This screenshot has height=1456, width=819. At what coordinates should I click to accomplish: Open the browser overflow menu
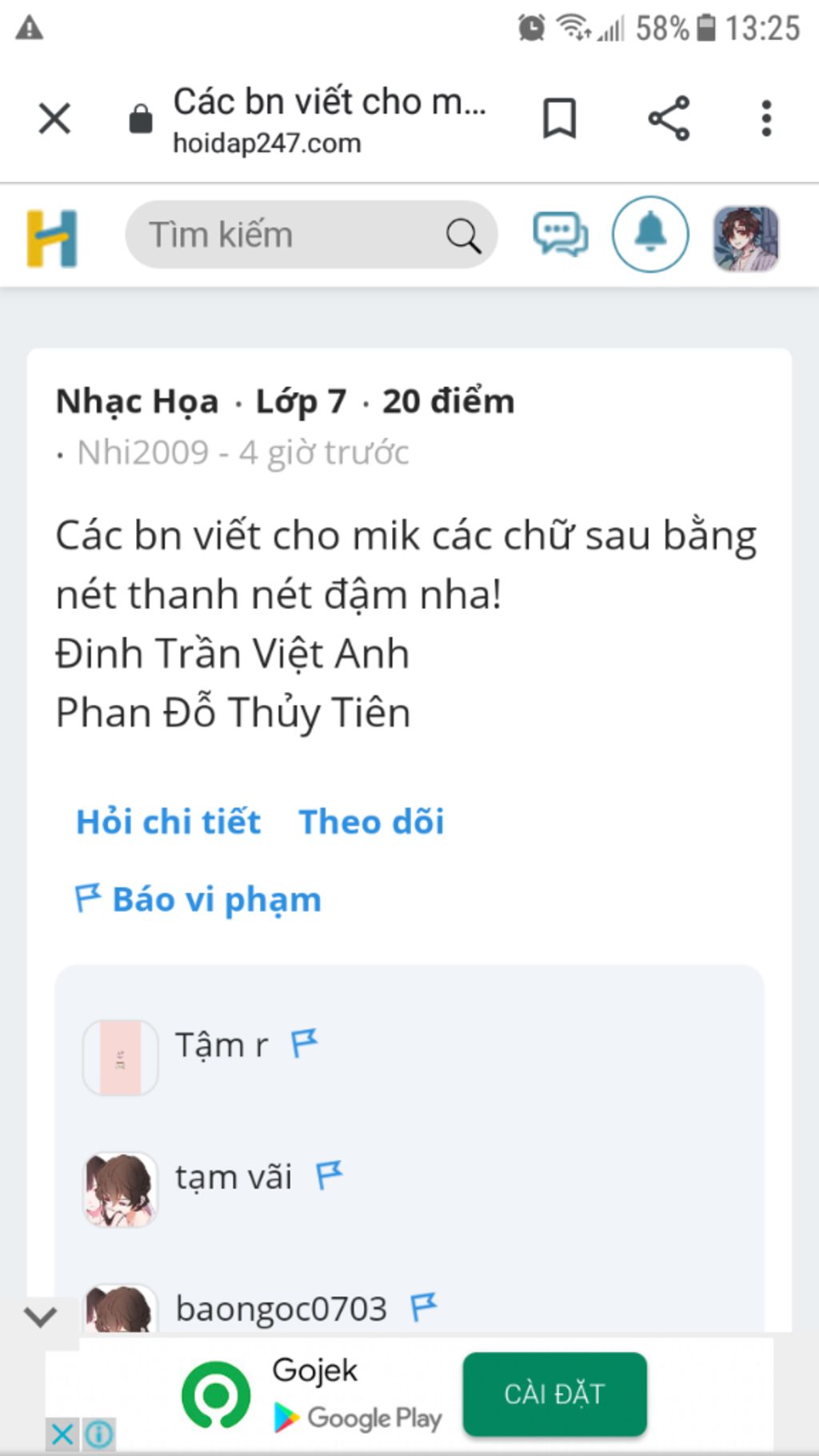(x=766, y=119)
